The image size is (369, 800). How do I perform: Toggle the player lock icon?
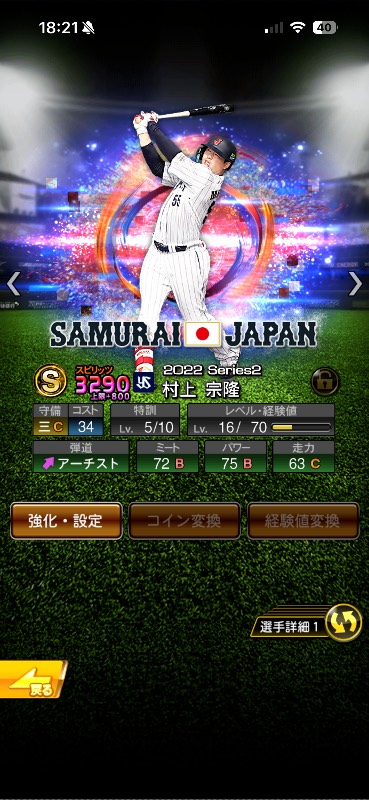pyautogui.click(x=325, y=381)
